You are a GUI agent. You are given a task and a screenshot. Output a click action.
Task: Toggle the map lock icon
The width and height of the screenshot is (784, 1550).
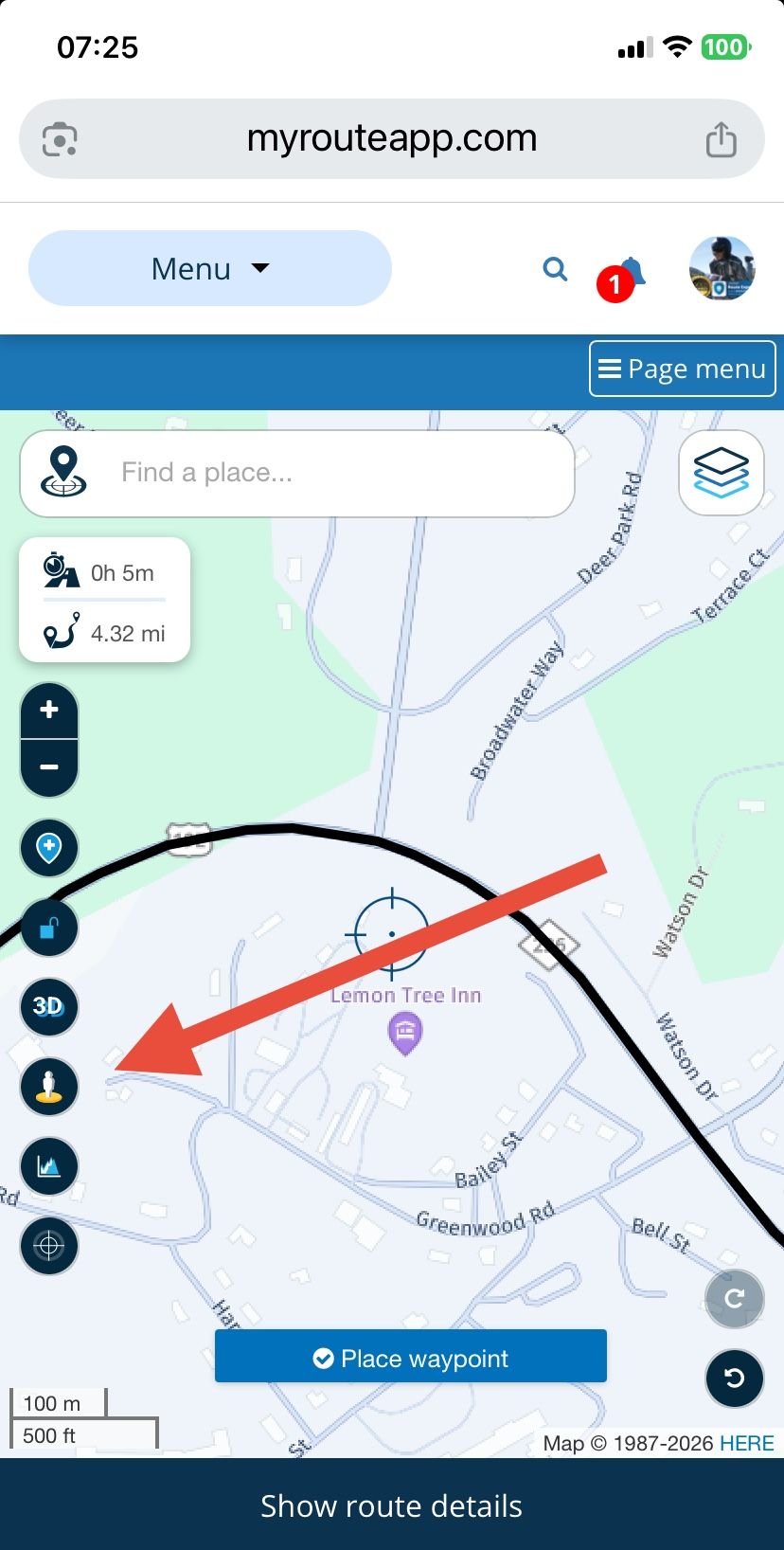pos(49,927)
